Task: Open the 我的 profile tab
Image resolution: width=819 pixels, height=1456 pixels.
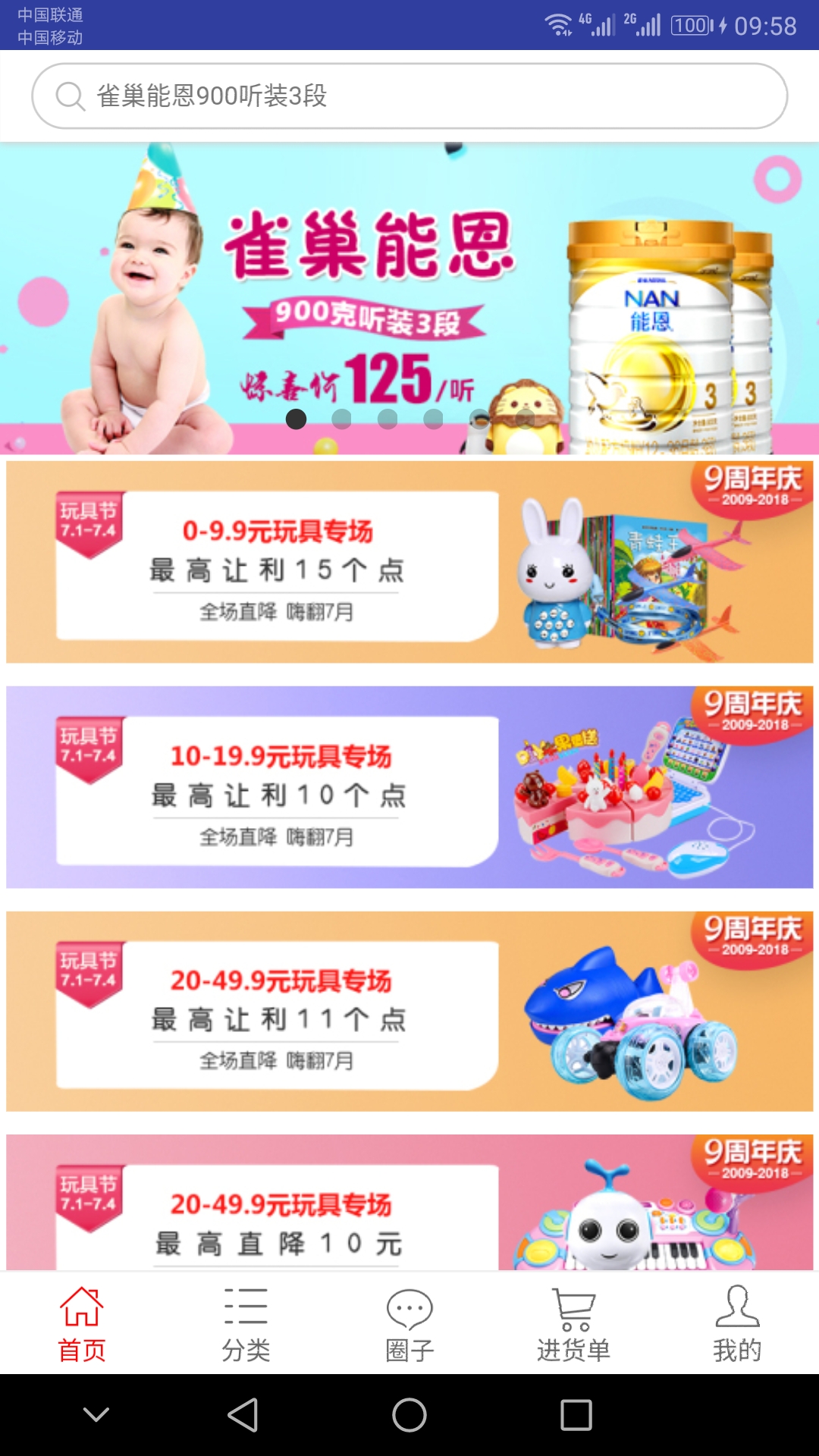Action: [x=737, y=1324]
